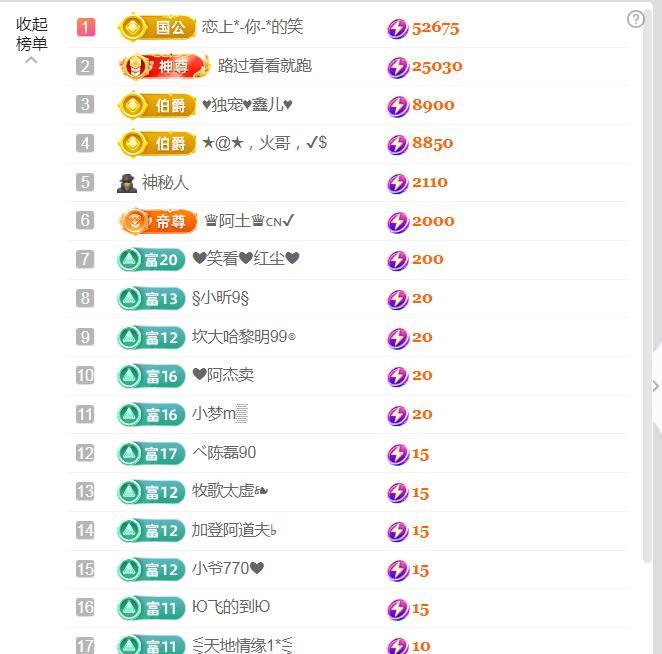This screenshot has height=654, width=662.
Task: Open rank 1 user 恋上*-你-*的笑
Action: point(252,27)
